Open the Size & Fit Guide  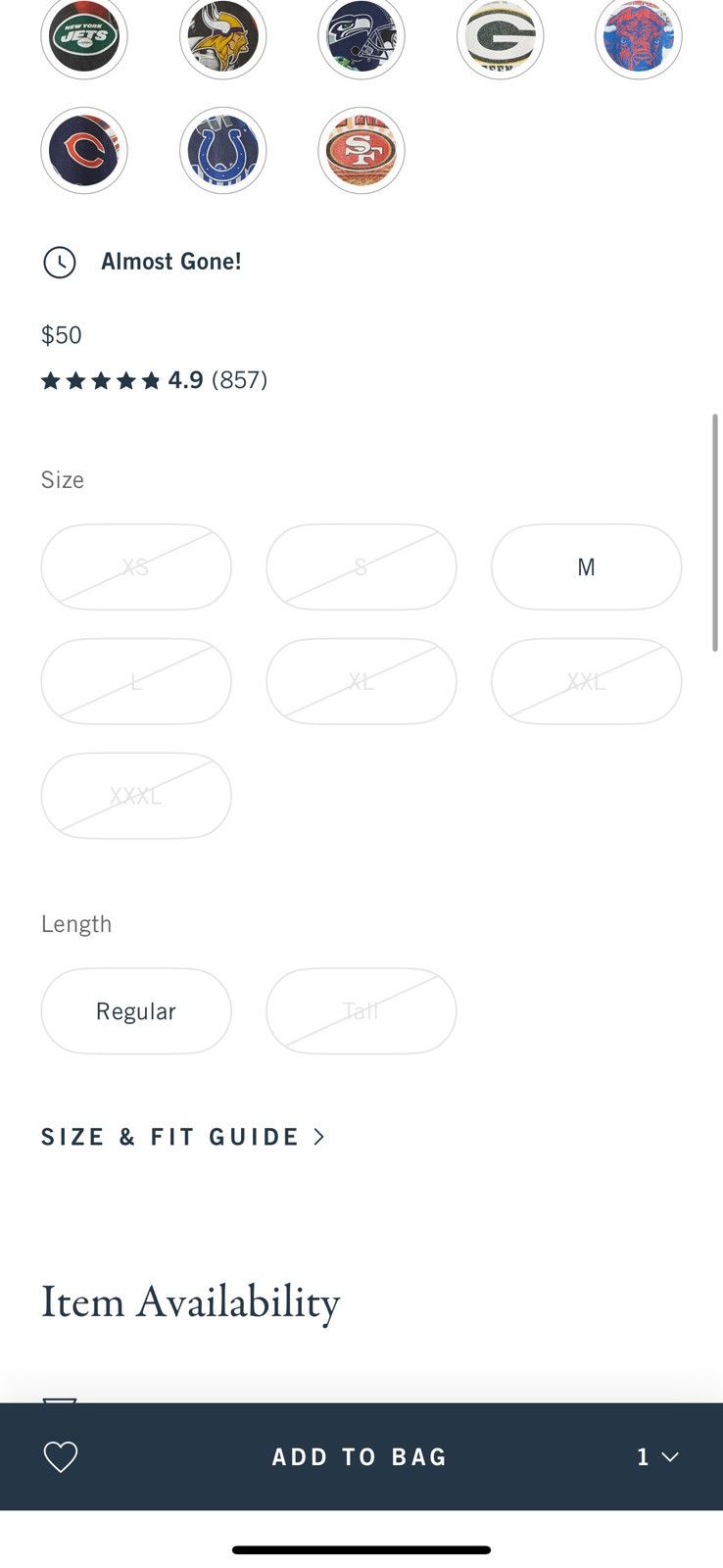click(x=182, y=1137)
